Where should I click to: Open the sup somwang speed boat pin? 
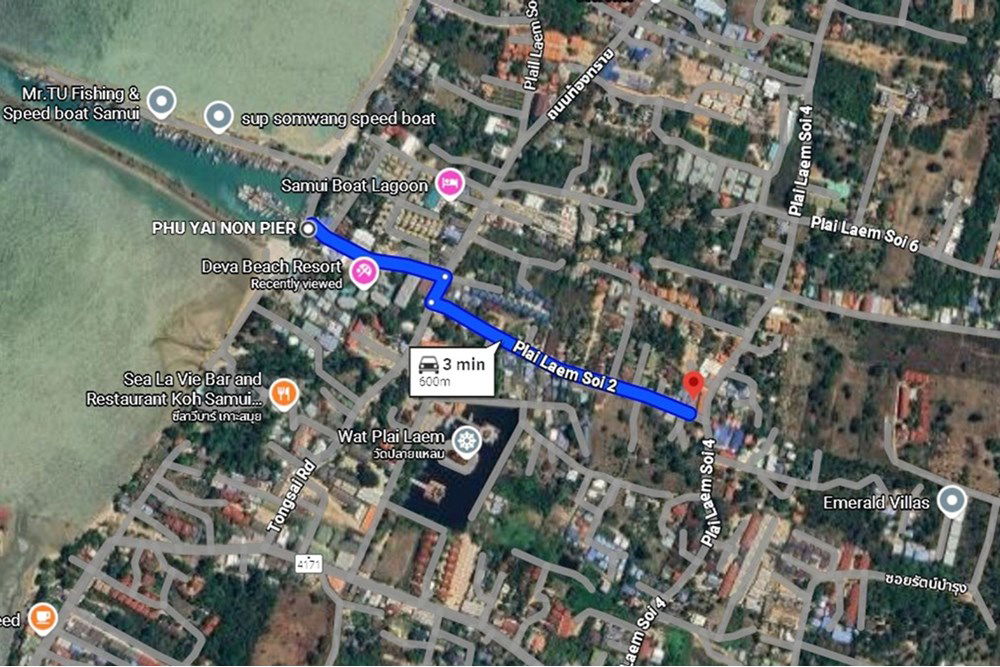(218, 119)
